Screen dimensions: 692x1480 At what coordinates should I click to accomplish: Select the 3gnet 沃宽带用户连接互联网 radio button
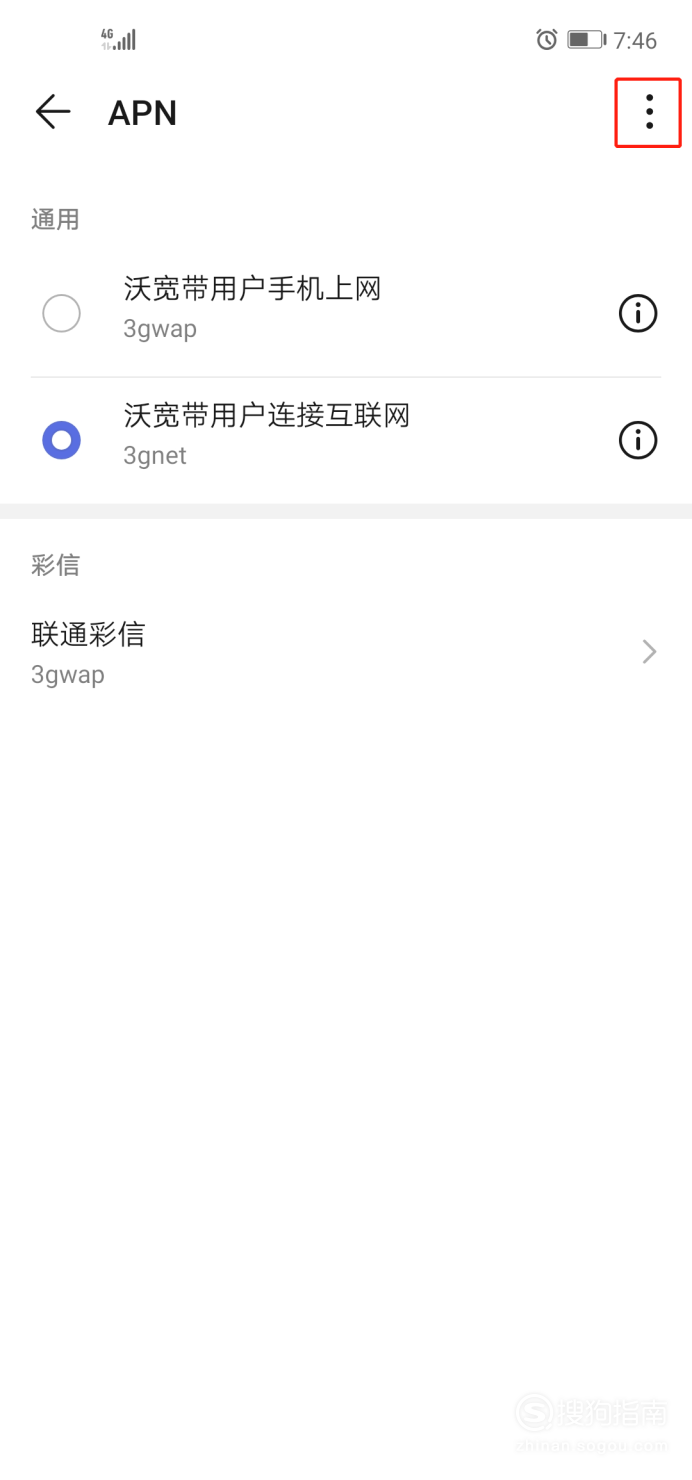pyautogui.click(x=61, y=440)
